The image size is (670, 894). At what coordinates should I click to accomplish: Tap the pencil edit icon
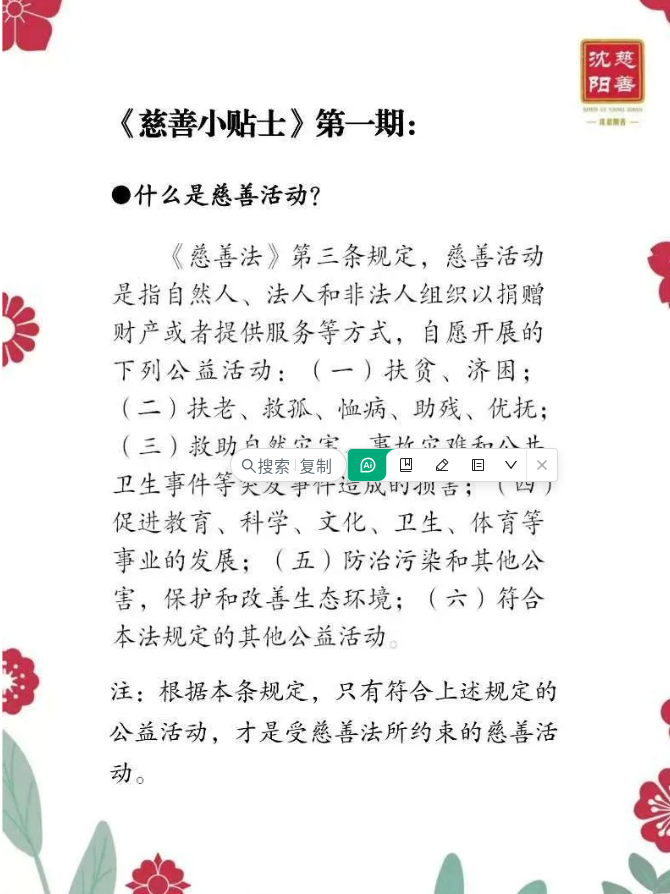(x=442, y=465)
